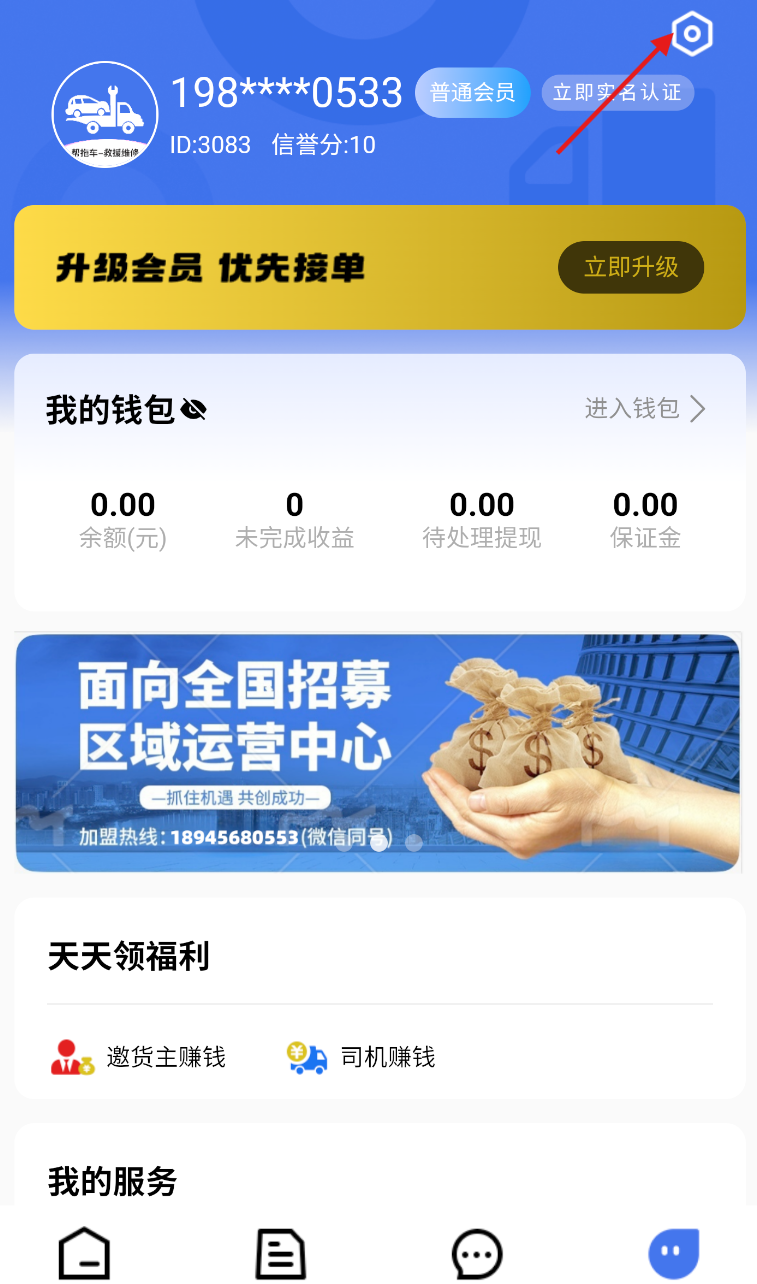Open the 区域运营中心 recruitment banner
Screen dimensions: 757x1284
378,752
